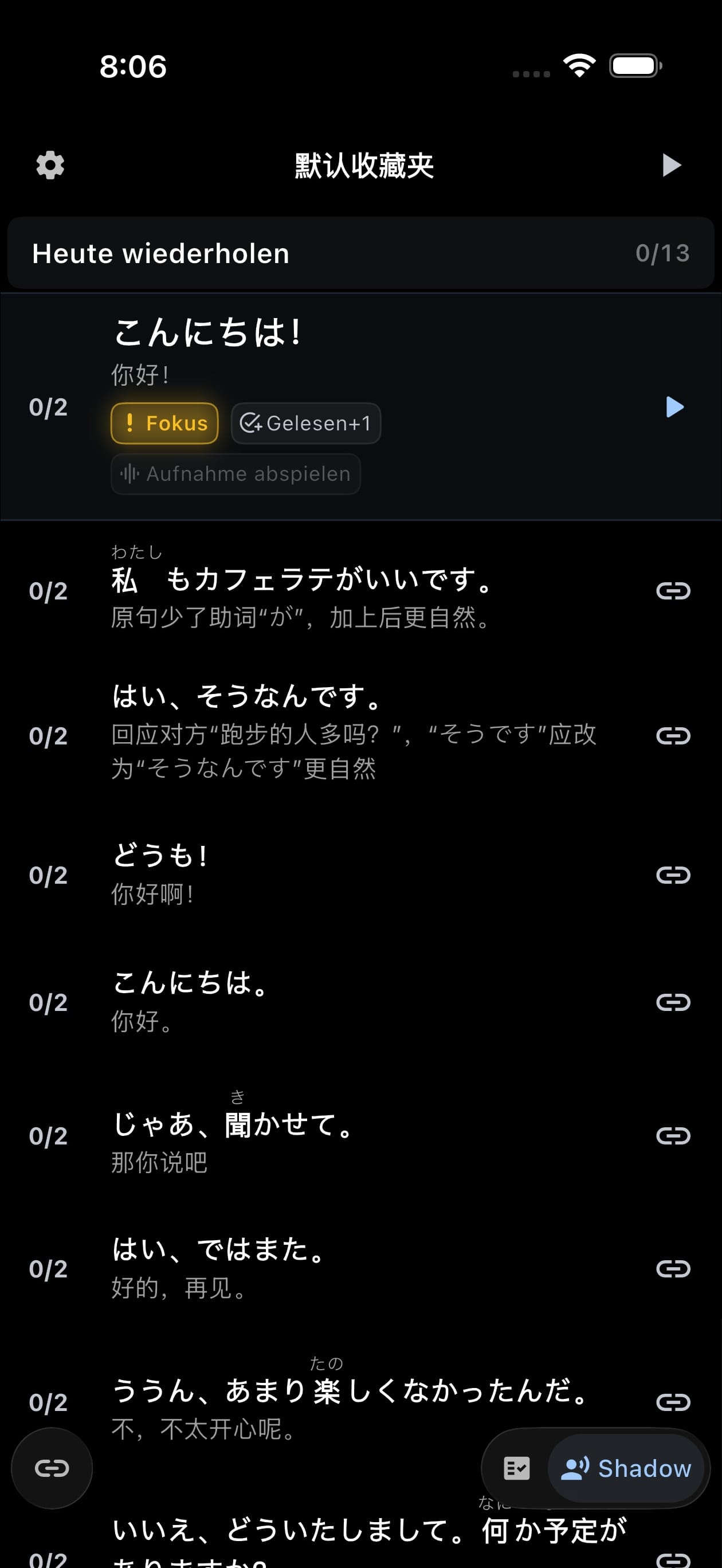Switch to the checklist mode icon
This screenshot has height=1568, width=722.
click(517, 1469)
